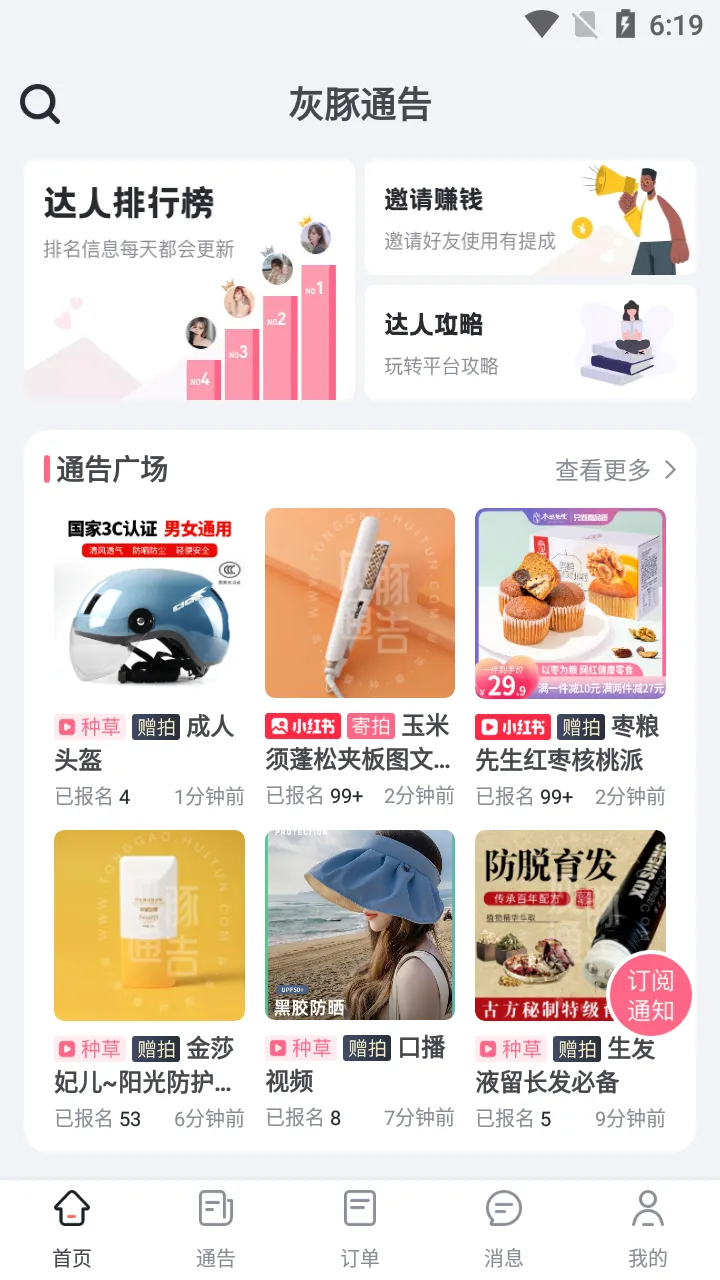720x1280 pixels.
Task: Switch to the 订单 tab
Action: (x=360, y=1228)
